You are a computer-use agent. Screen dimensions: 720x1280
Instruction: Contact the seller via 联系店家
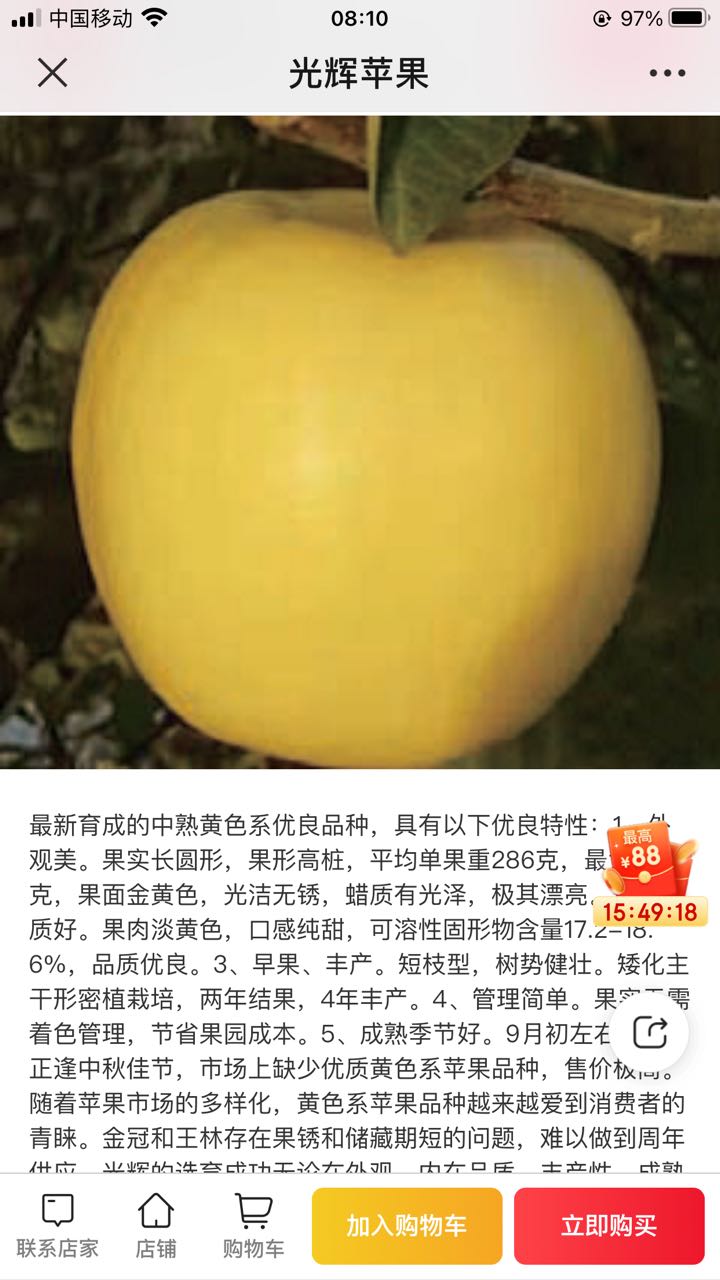(x=57, y=1226)
